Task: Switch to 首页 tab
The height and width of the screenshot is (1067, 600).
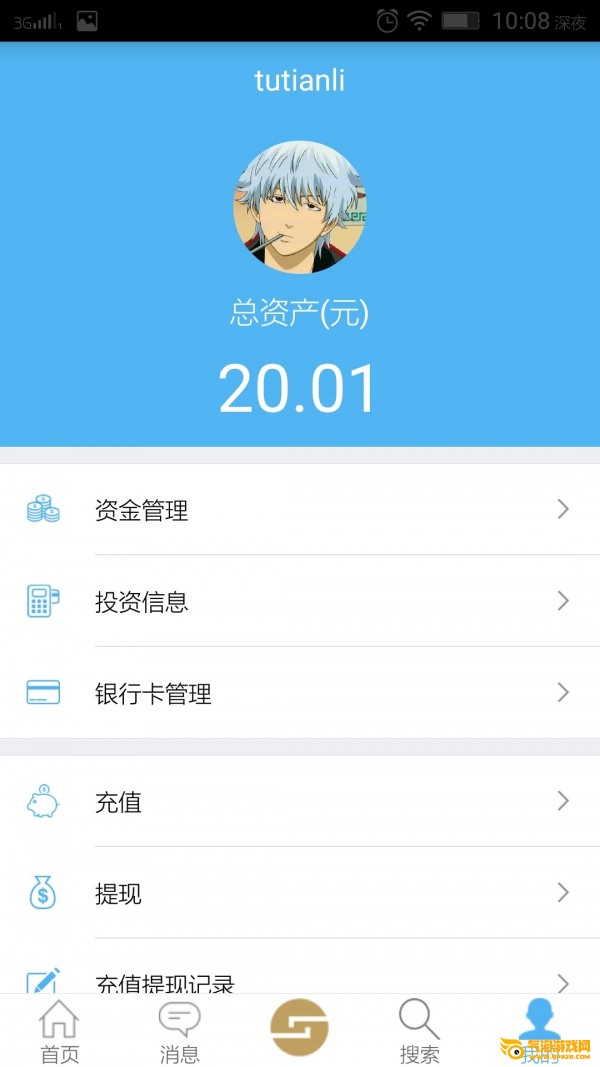Action: pos(59,1031)
